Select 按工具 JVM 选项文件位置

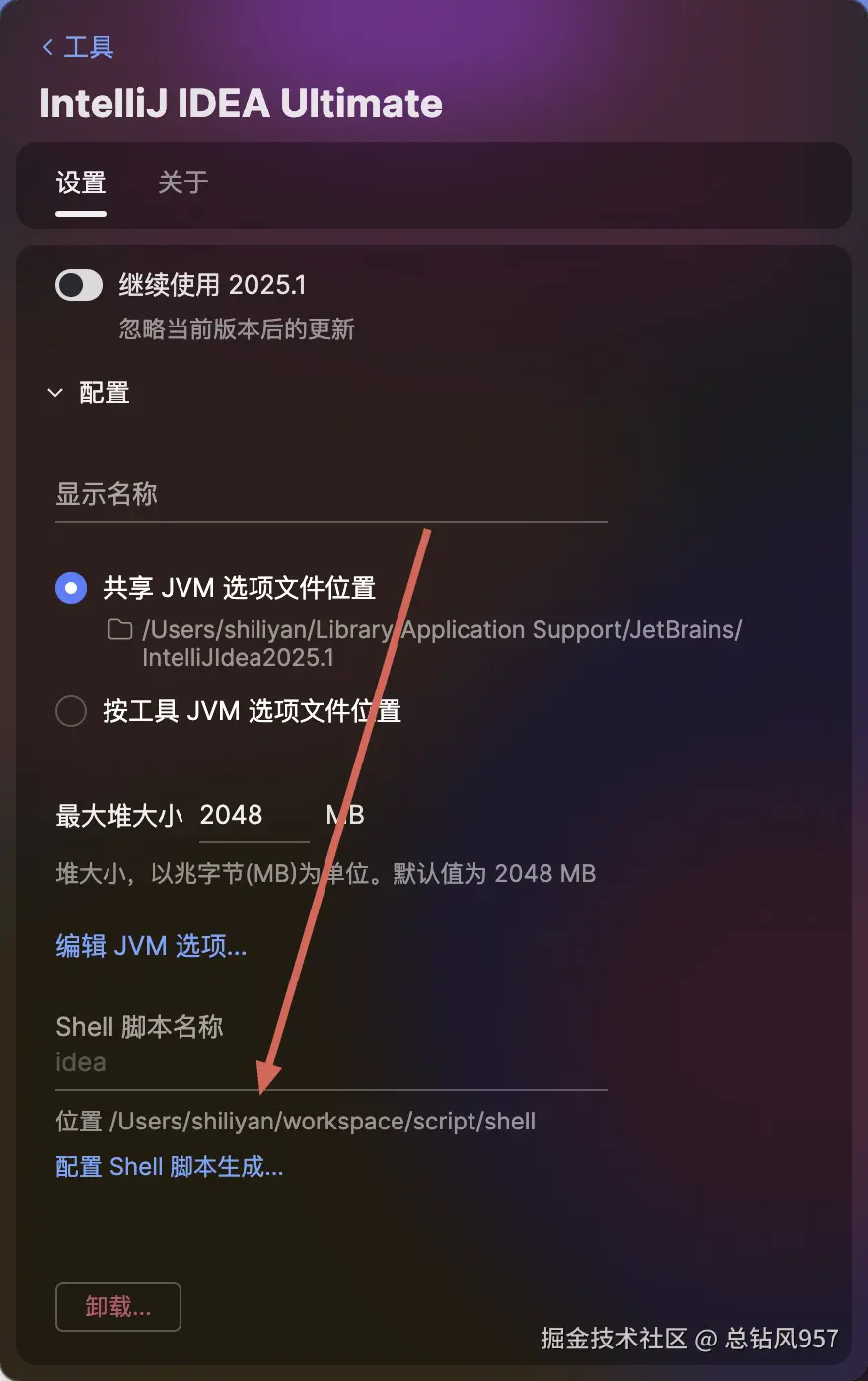point(70,710)
